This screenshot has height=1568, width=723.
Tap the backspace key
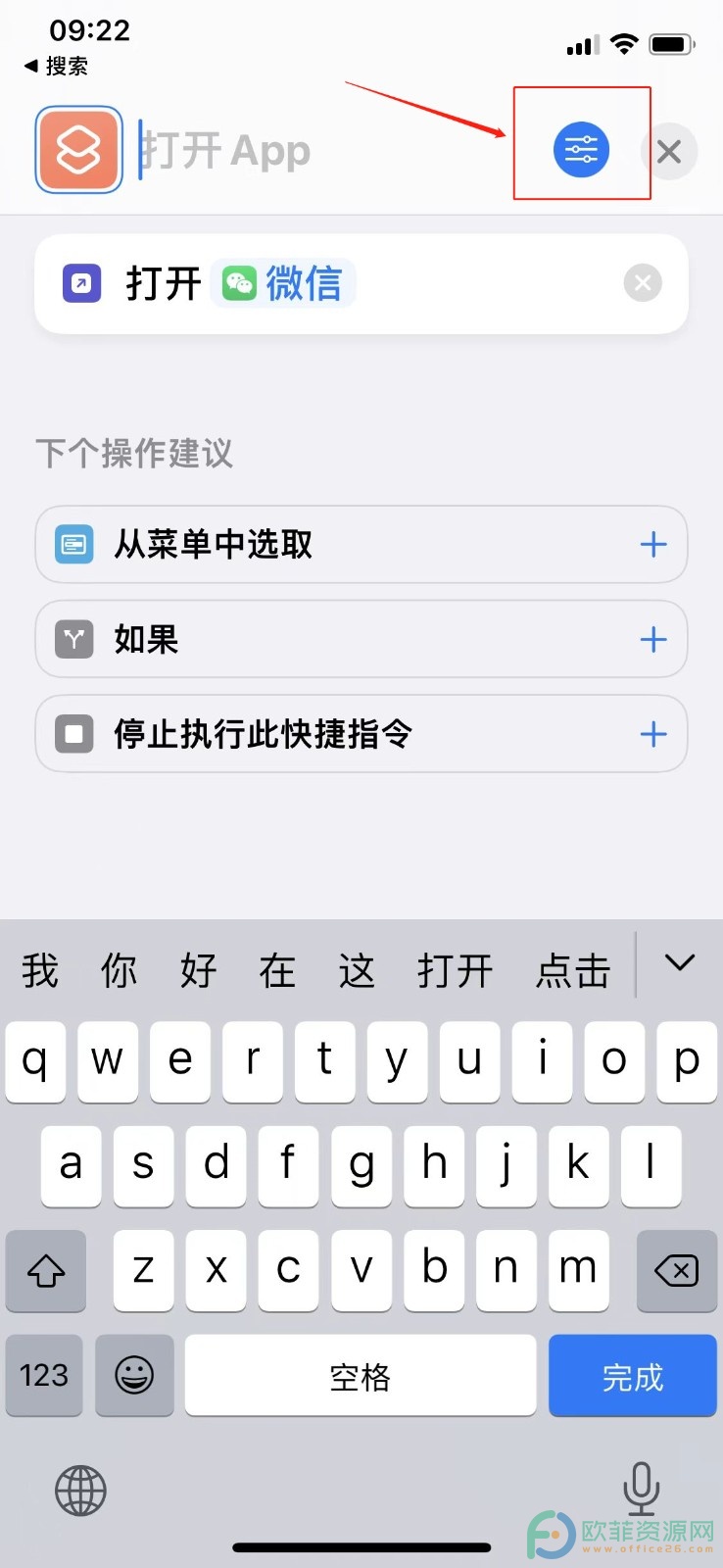point(676,1271)
